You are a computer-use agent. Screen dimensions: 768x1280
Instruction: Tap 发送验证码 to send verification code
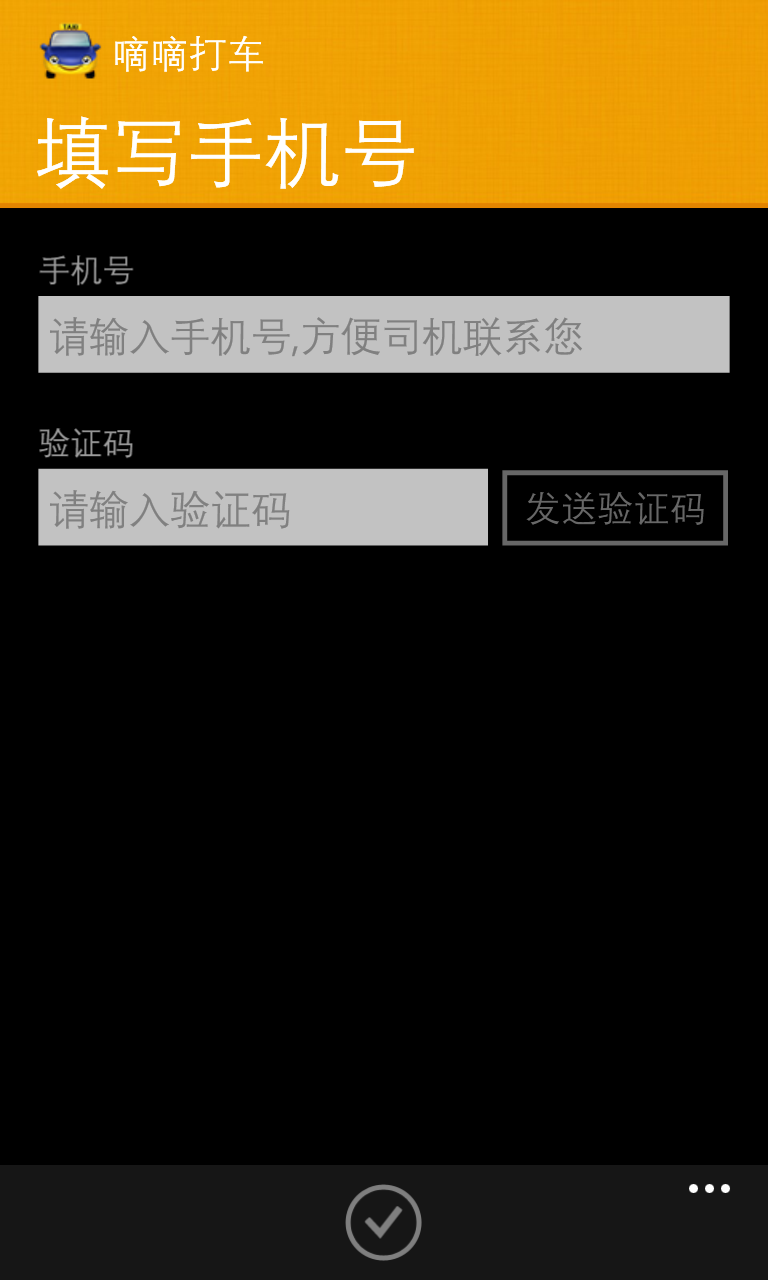pyautogui.click(x=614, y=508)
